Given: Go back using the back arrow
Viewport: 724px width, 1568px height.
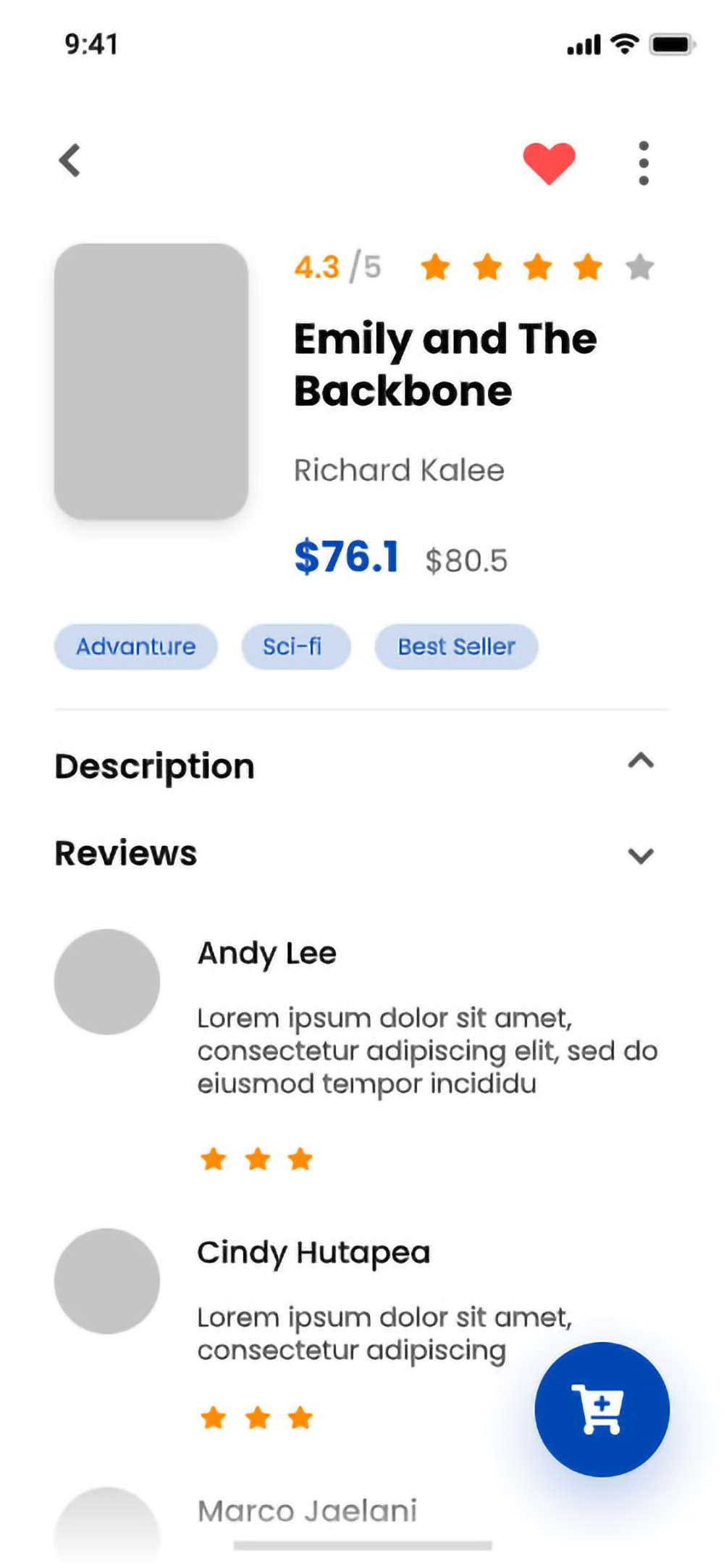Looking at the screenshot, I should pyautogui.click(x=70, y=161).
